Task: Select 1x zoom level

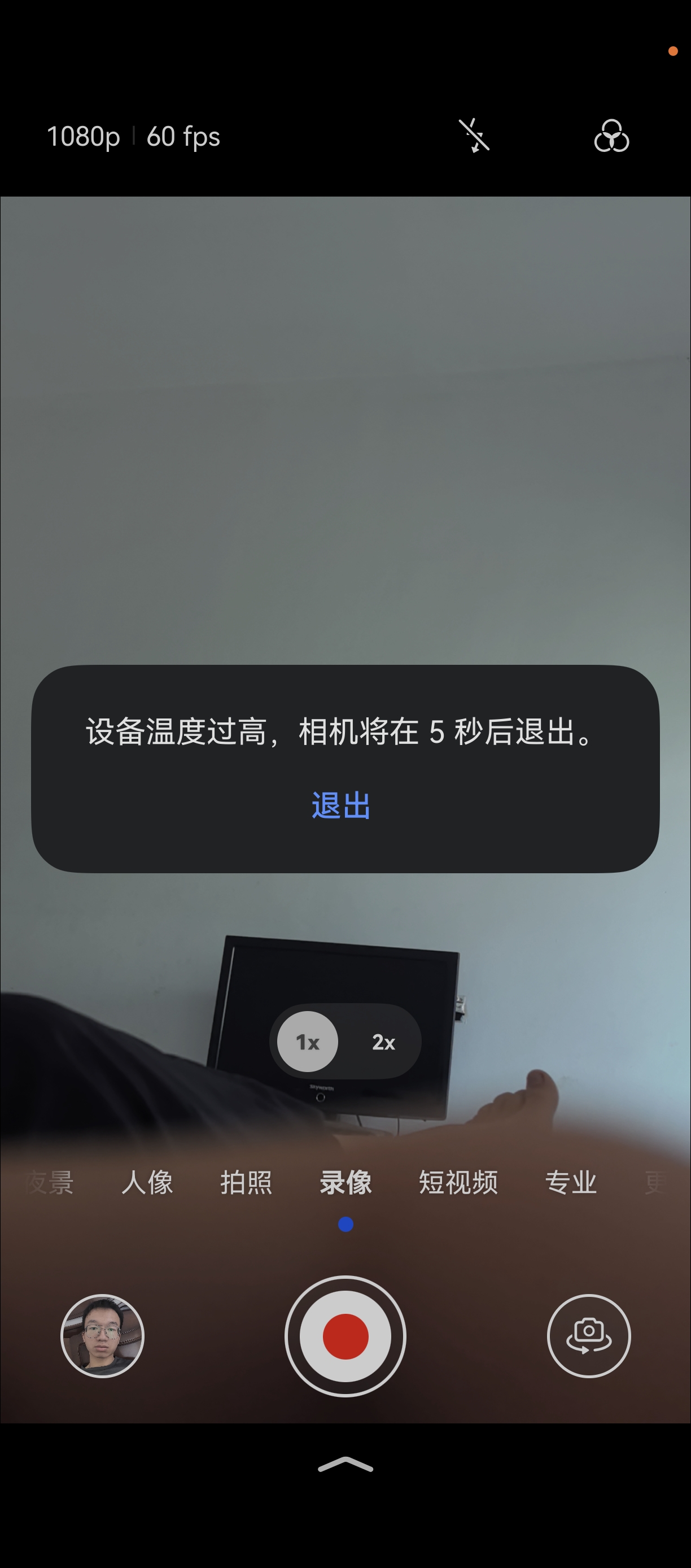Action: 308,1042
